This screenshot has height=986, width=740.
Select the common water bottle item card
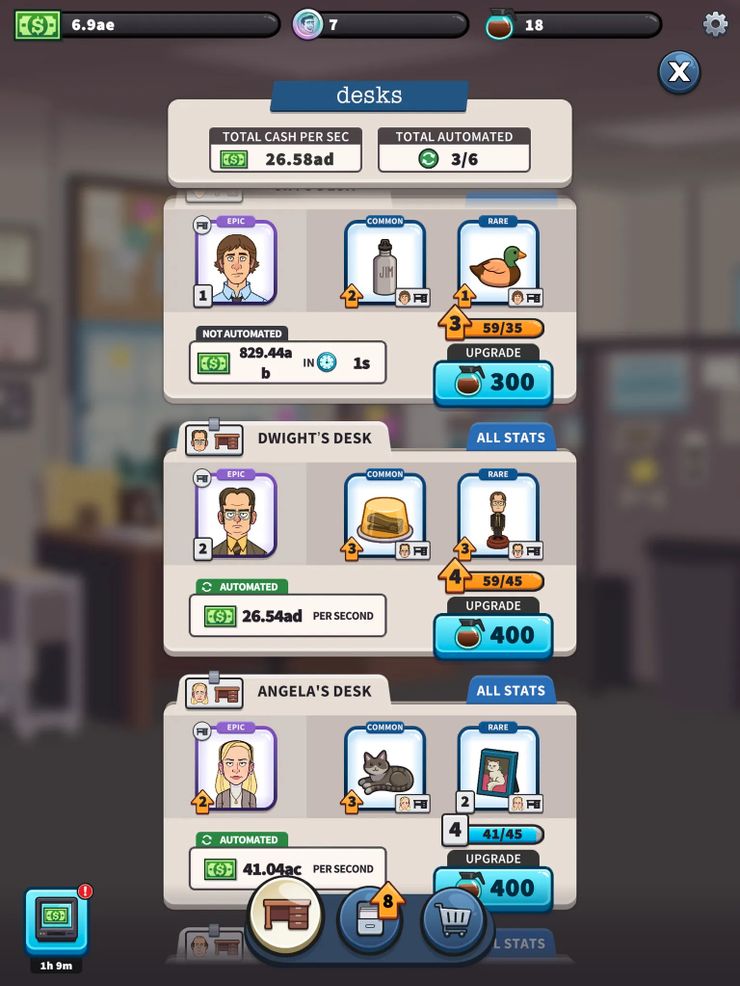pyautogui.click(x=385, y=264)
